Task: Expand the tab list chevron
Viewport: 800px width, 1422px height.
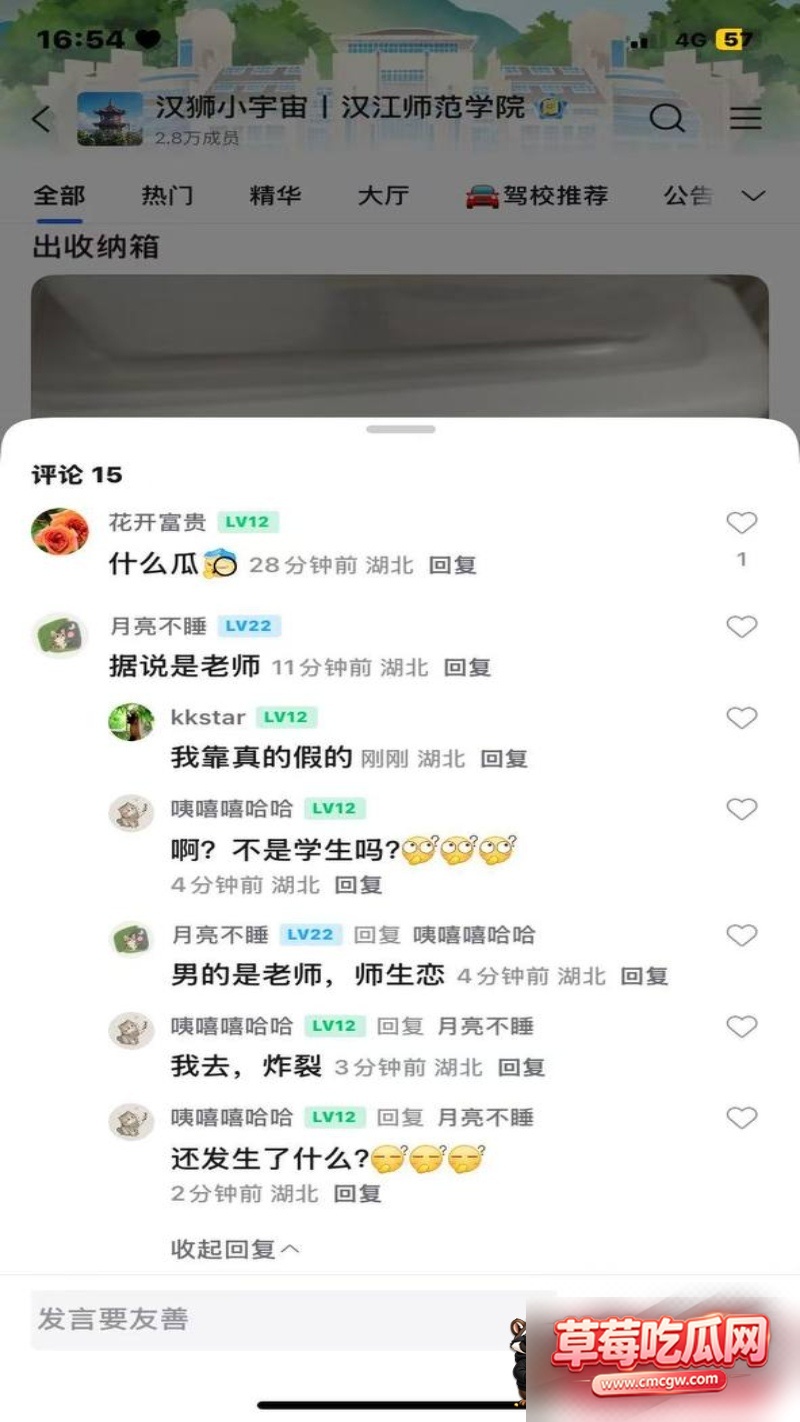Action: (x=753, y=196)
